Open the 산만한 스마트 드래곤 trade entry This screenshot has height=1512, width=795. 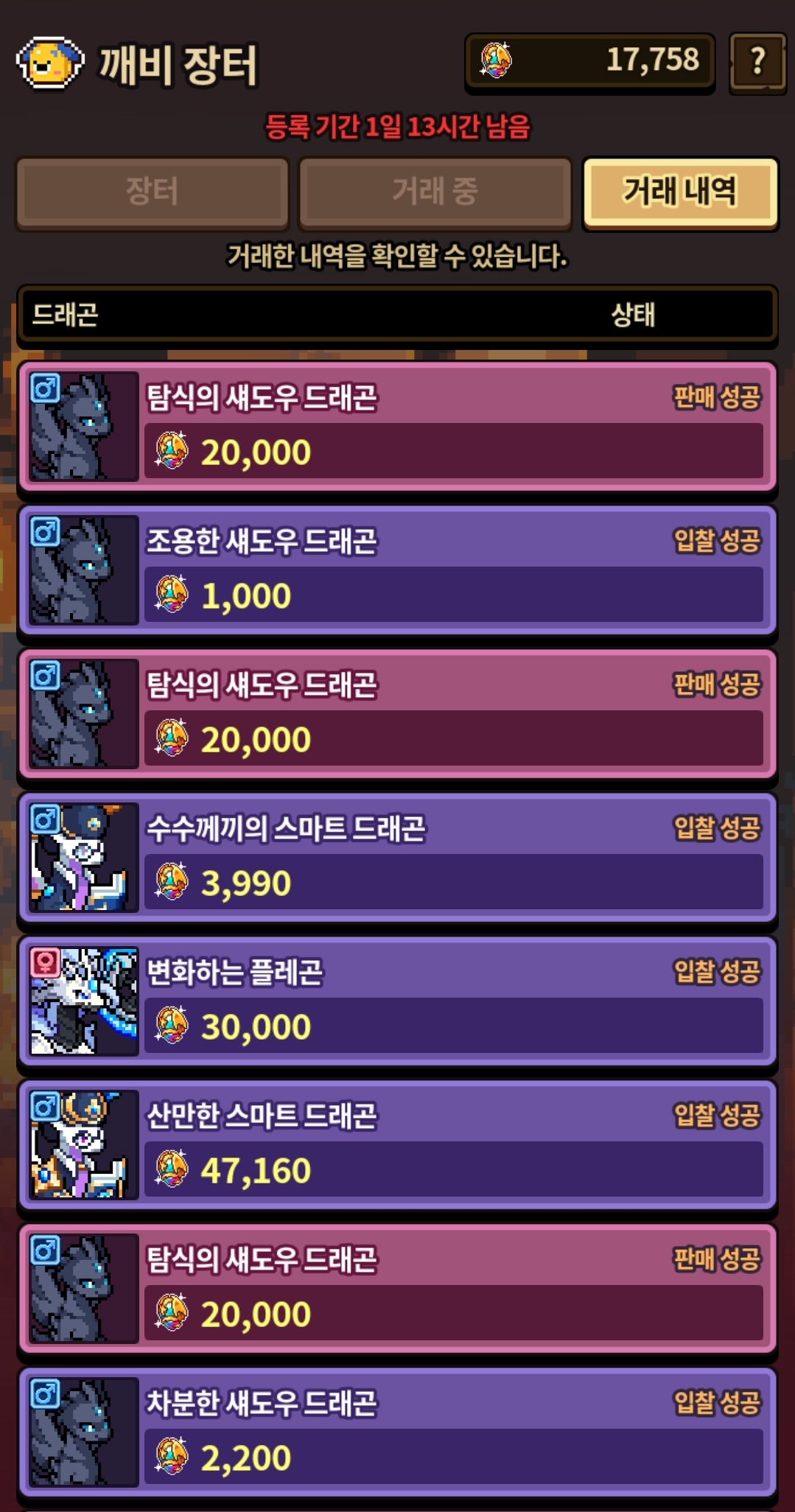398,1144
